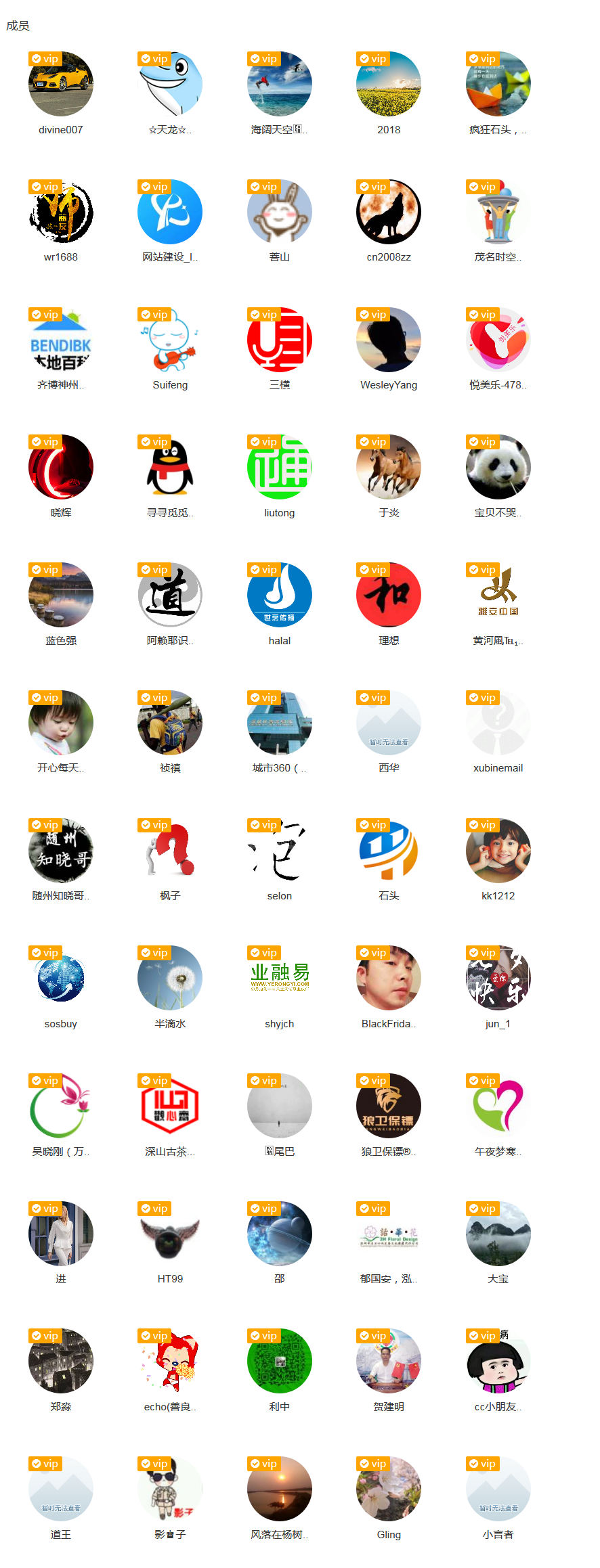Open sosbuy's profile
600x1568 pixels.
(x=61, y=979)
